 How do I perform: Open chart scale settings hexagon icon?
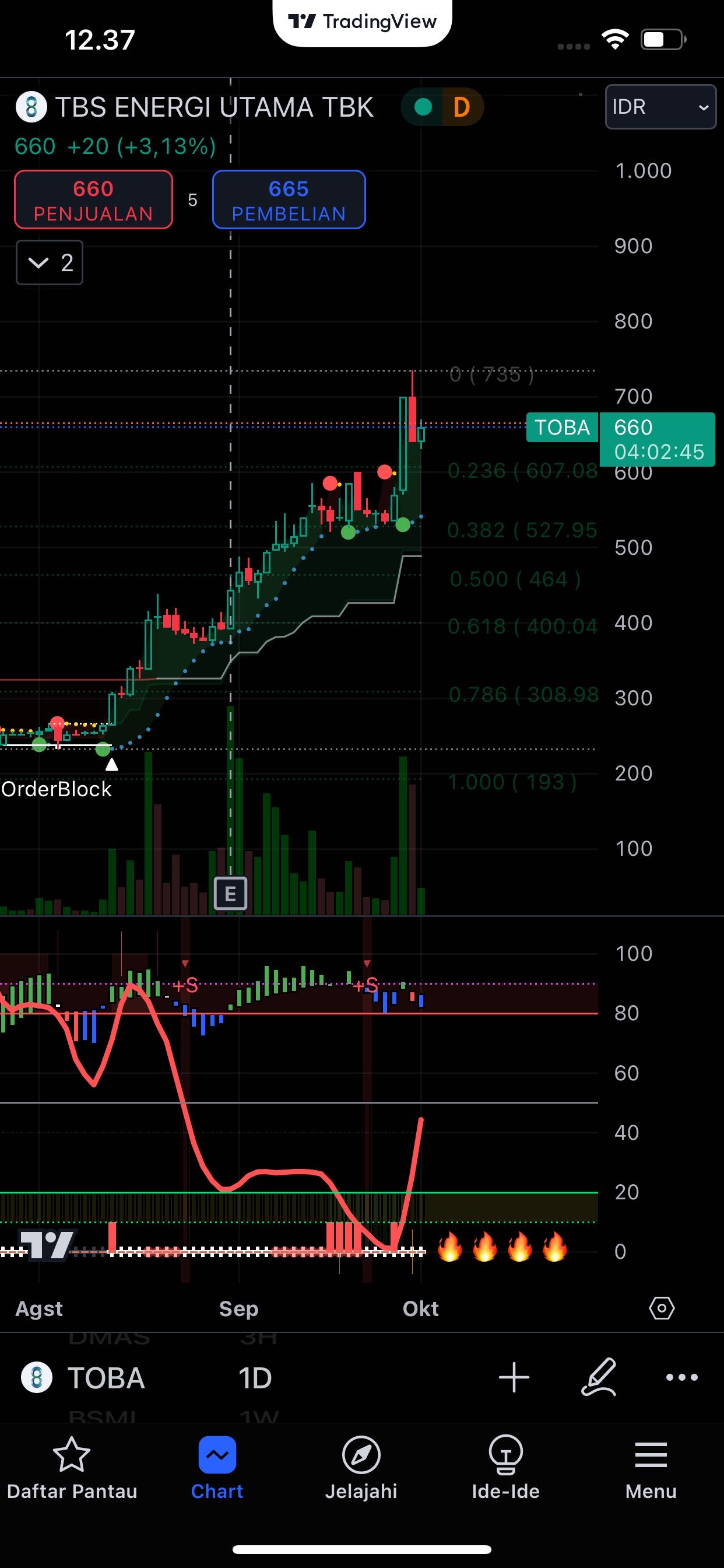point(661,1307)
